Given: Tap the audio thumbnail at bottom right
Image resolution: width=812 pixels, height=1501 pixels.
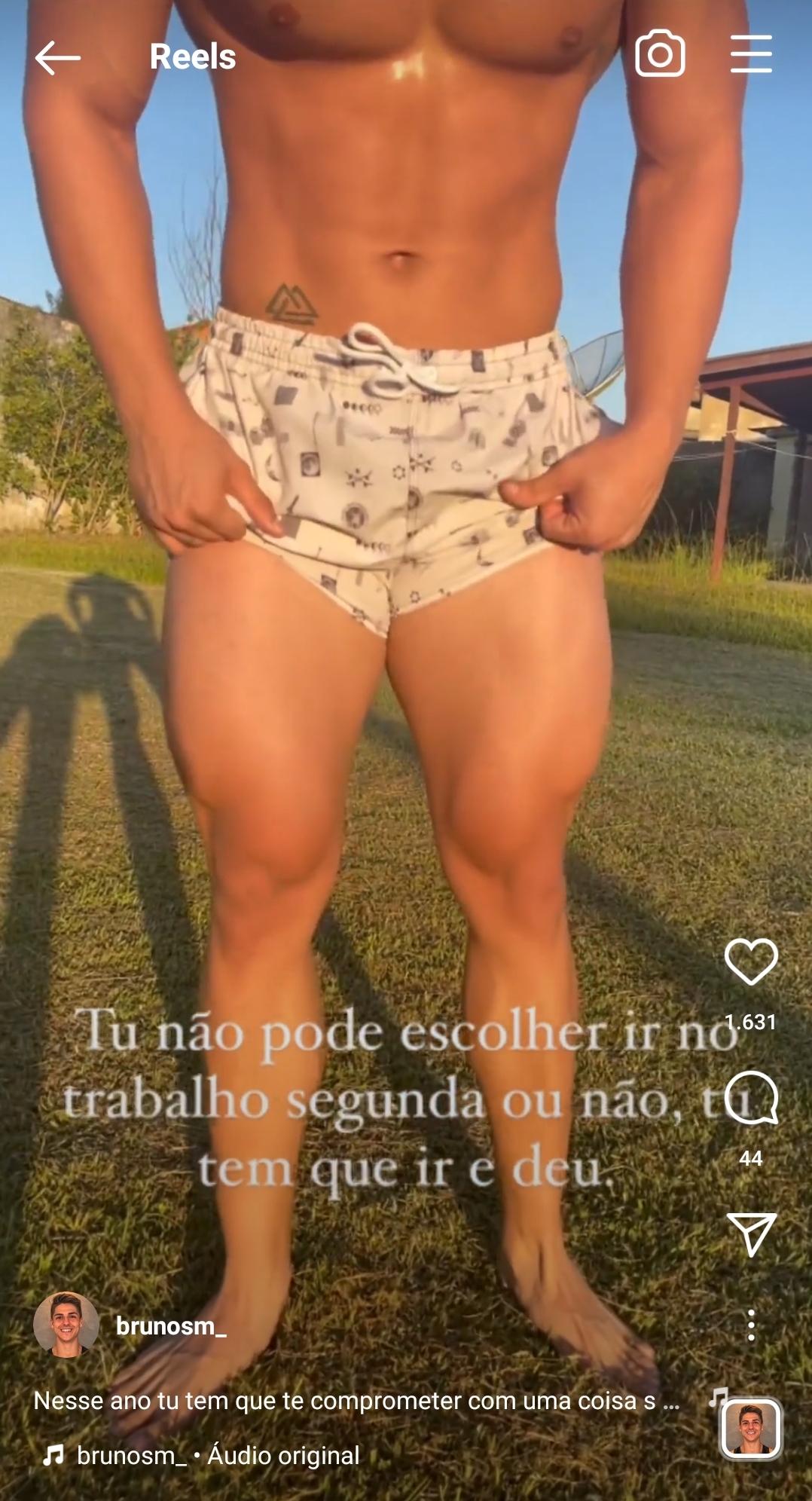Looking at the screenshot, I should (x=750, y=1429).
